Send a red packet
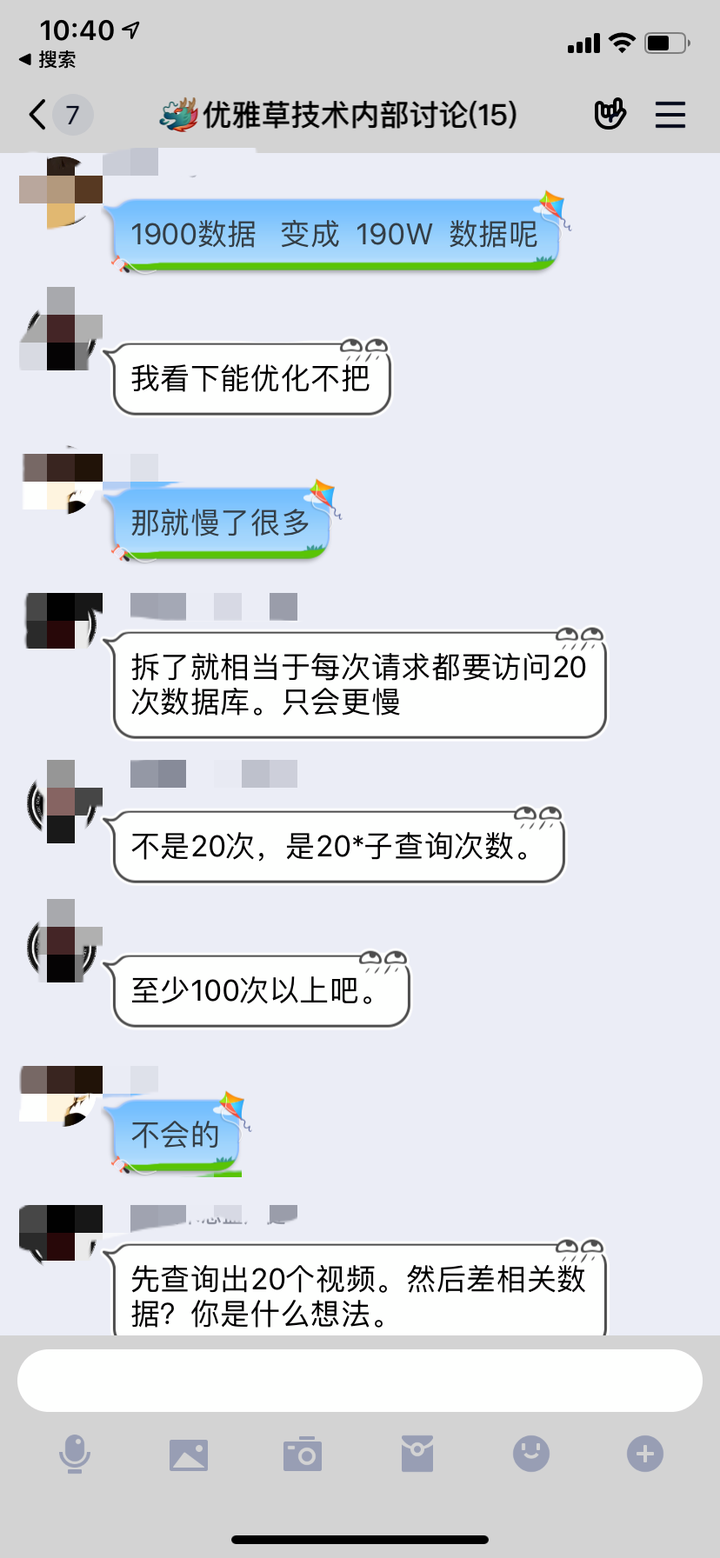The height and width of the screenshot is (1558, 720). point(417,1454)
